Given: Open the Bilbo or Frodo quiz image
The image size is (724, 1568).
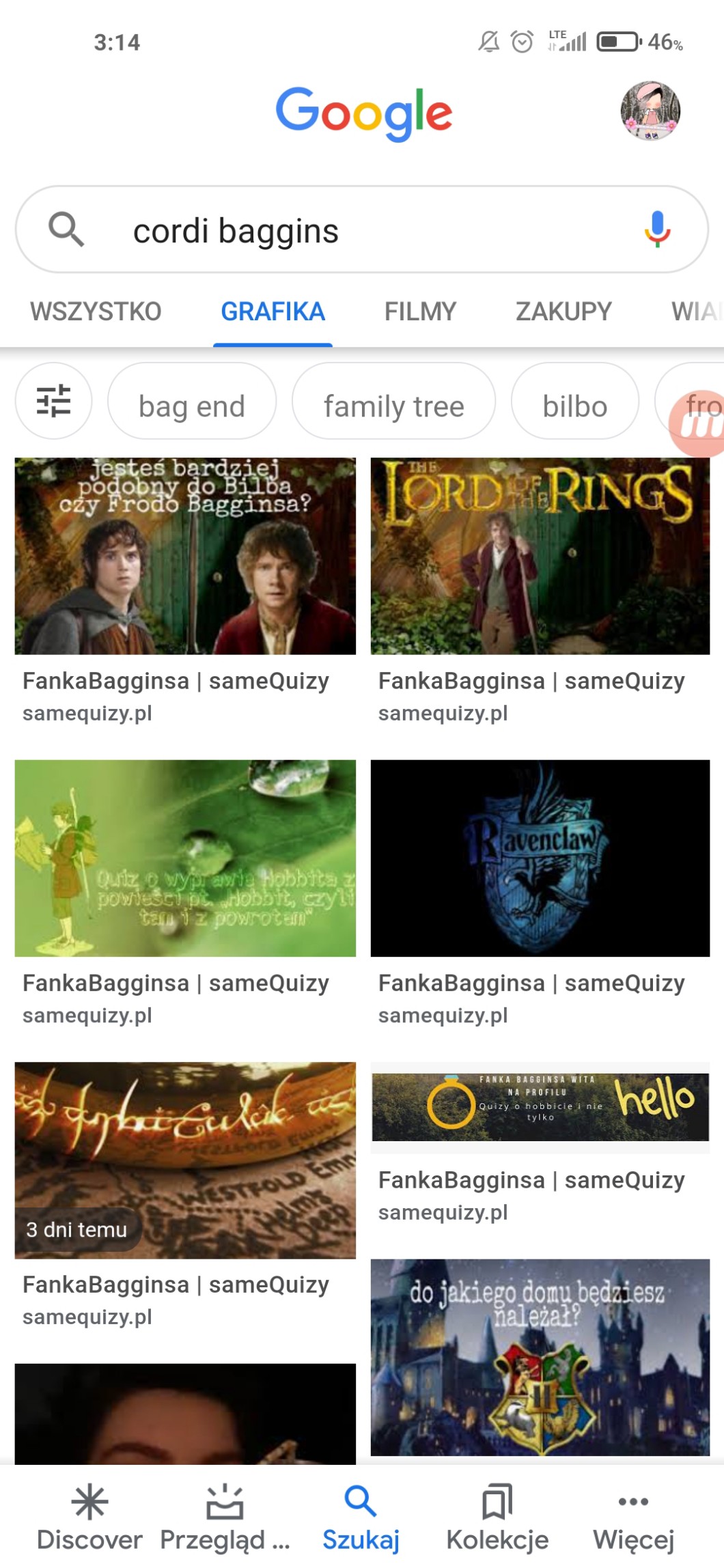Looking at the screenshot, I should click(x=185, y=556).
